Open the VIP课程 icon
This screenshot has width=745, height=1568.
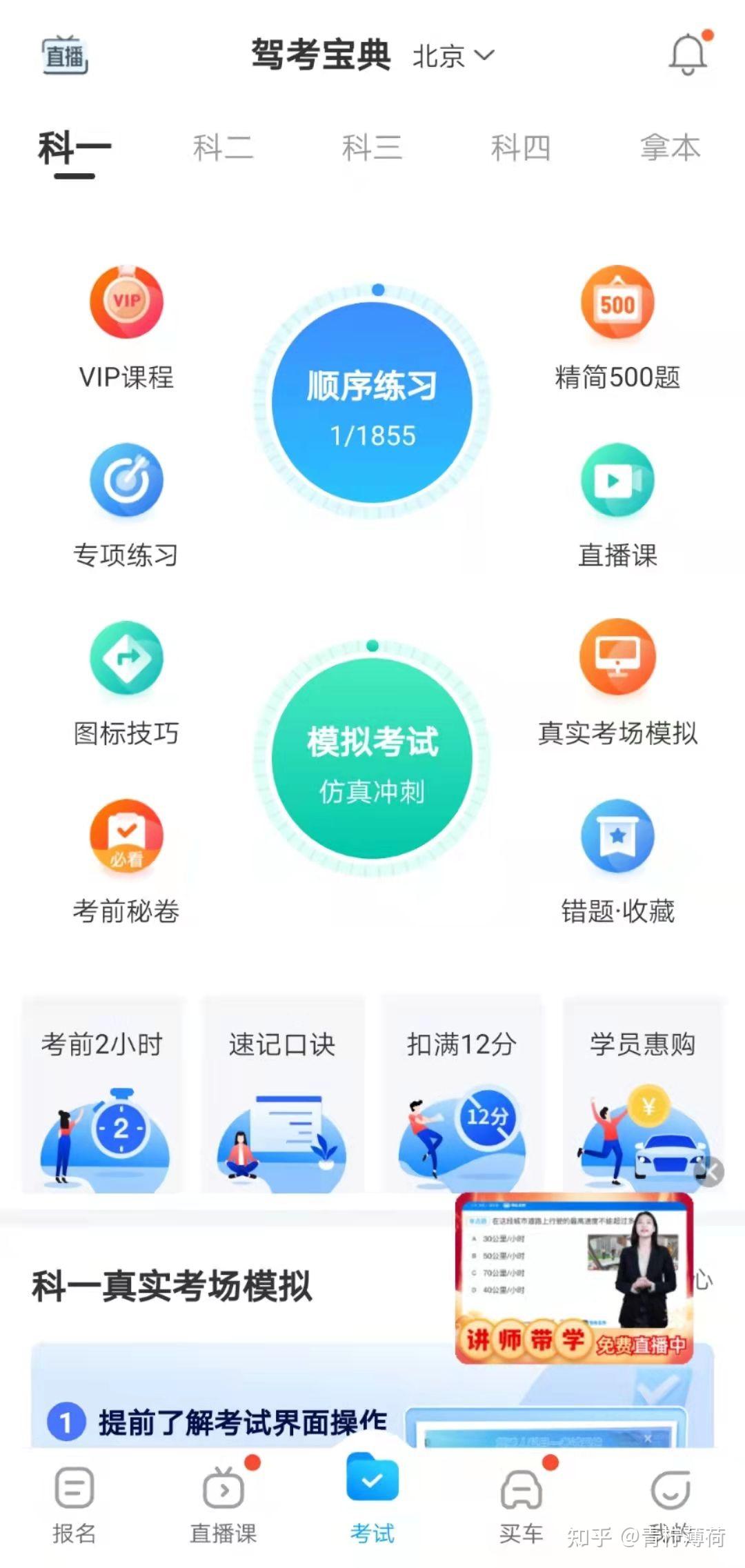point(127,301)
